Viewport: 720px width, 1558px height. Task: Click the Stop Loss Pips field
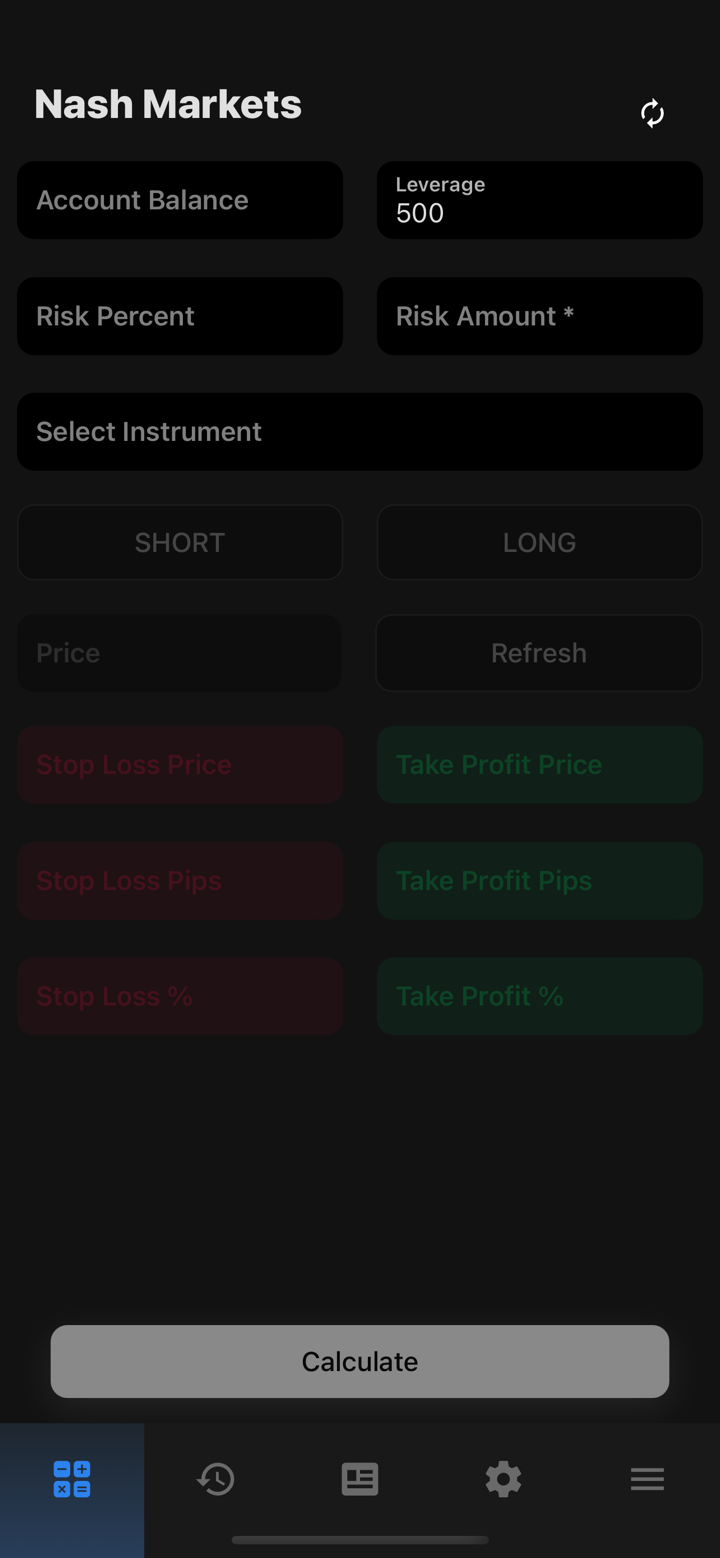(180, 880)
